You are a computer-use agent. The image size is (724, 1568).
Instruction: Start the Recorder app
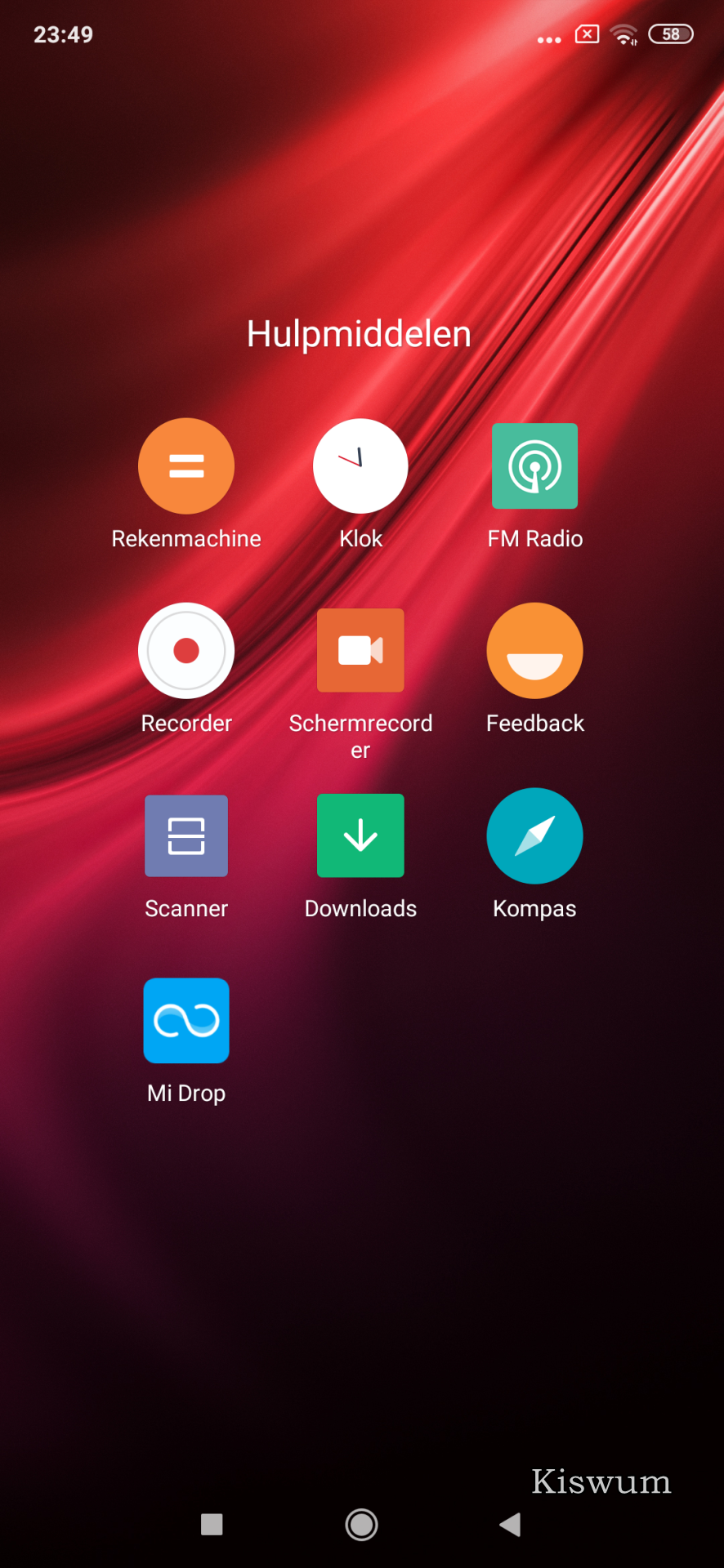tap(186, 651)
